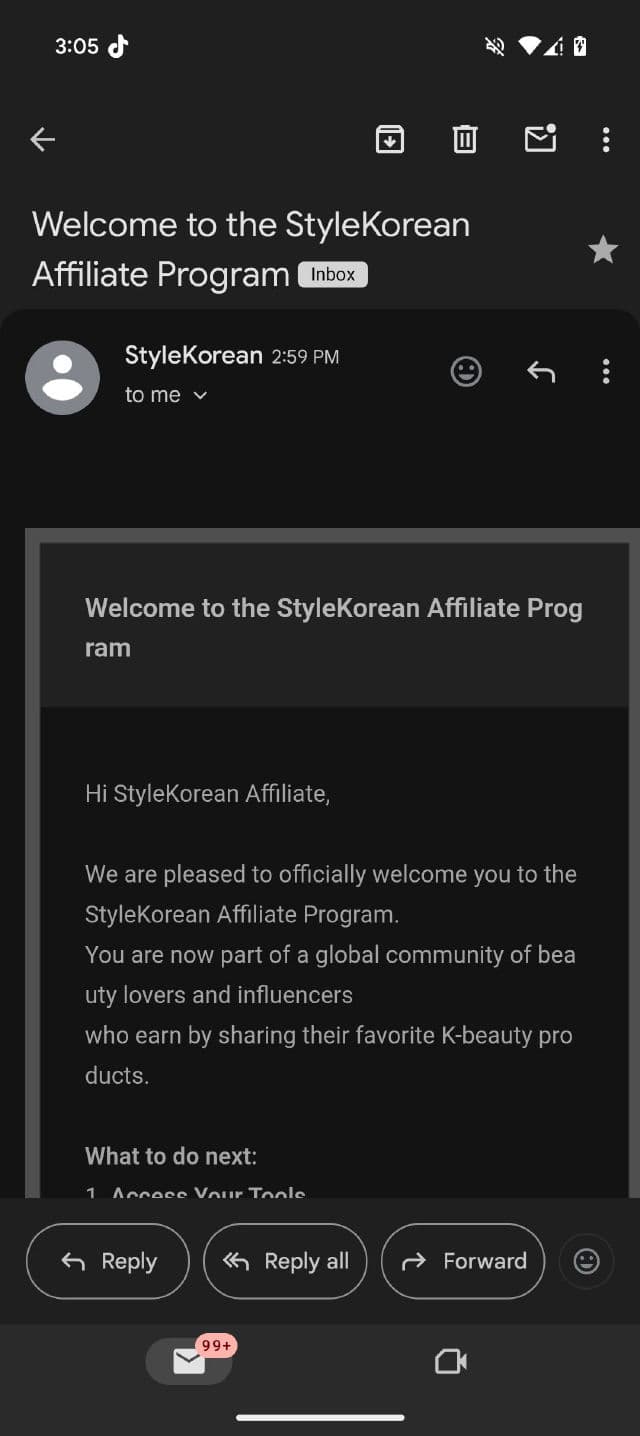The image size is (640, 1436).
Task: Tap the reply arrow in message header
Action: point(541,372)
